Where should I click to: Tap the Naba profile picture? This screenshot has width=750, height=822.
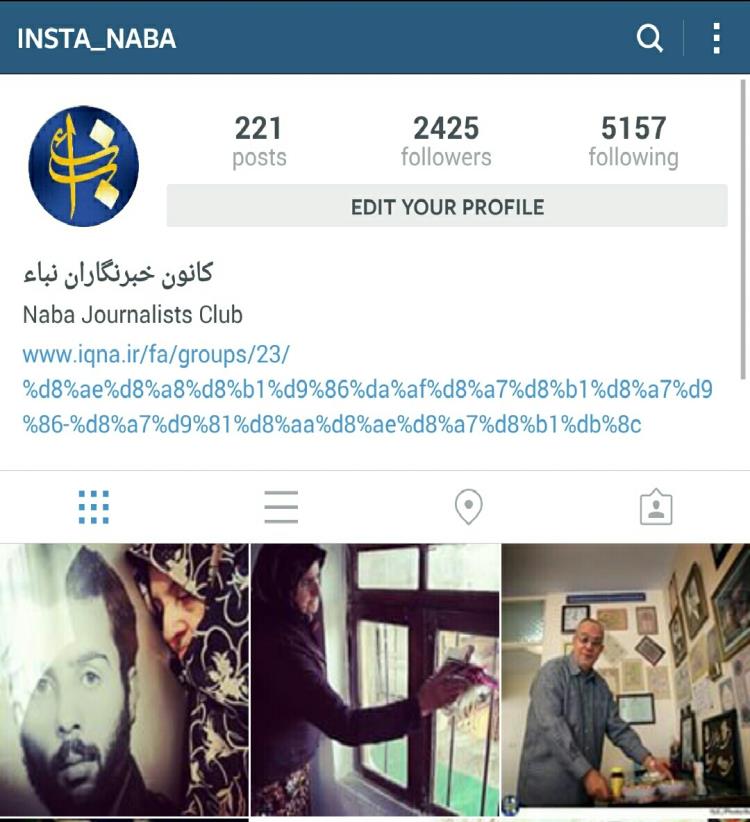click(84, 166)
